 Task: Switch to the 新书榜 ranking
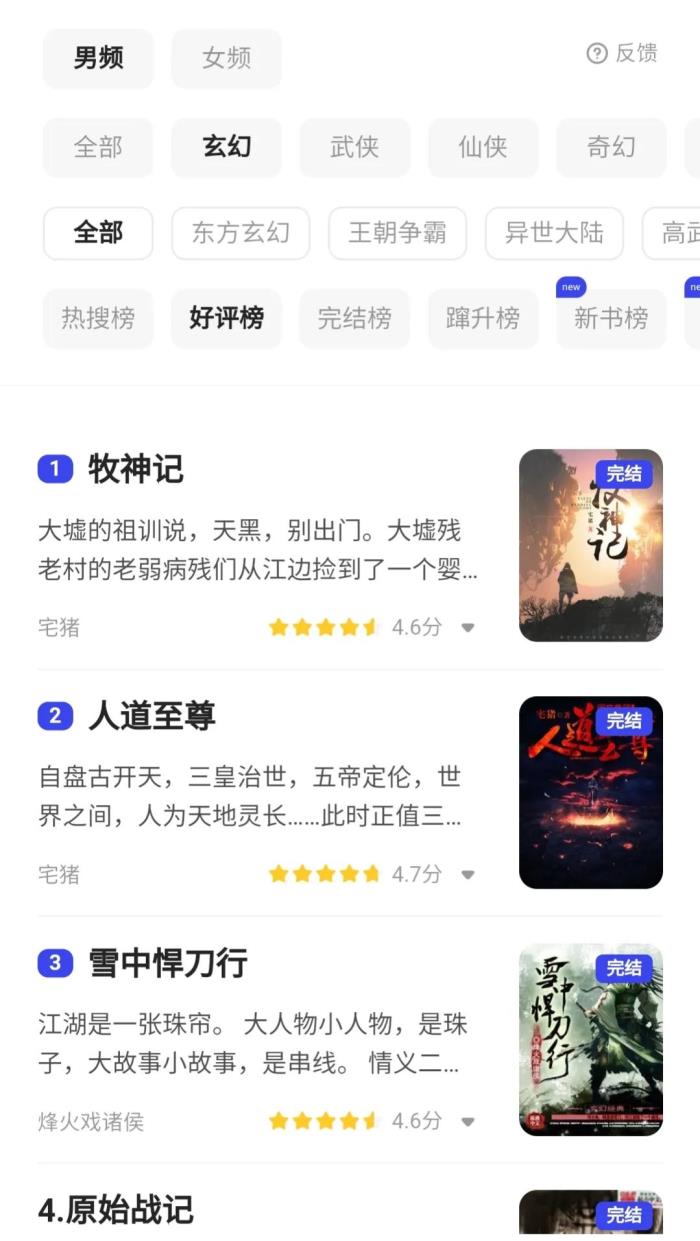click(610, 318)
